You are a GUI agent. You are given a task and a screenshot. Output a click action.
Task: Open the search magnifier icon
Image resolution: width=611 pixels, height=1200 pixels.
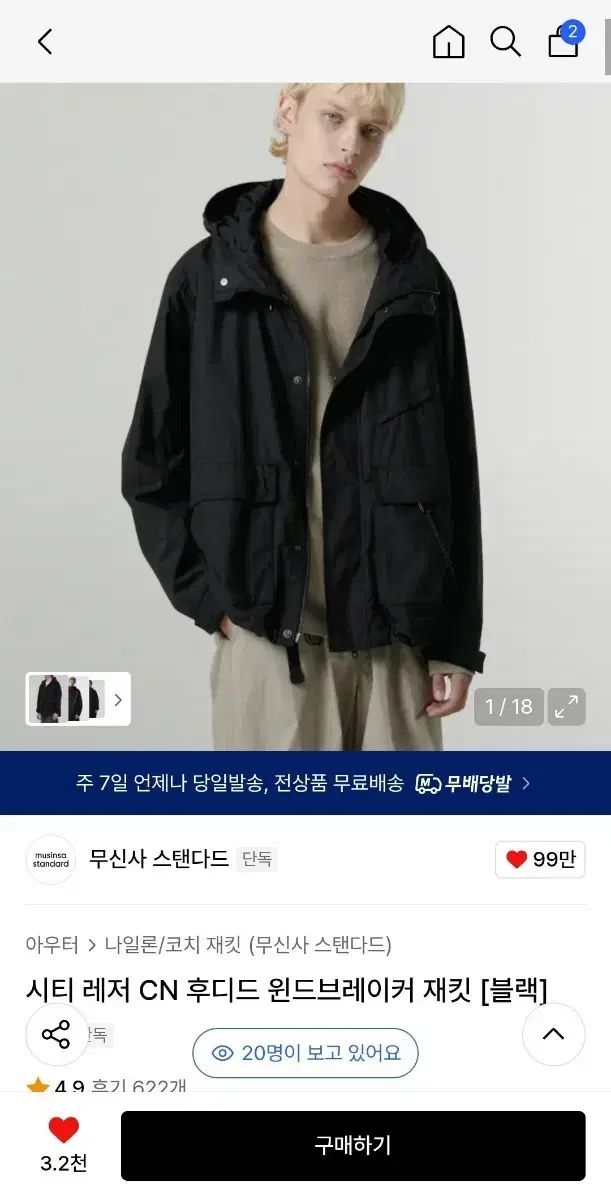505,42
